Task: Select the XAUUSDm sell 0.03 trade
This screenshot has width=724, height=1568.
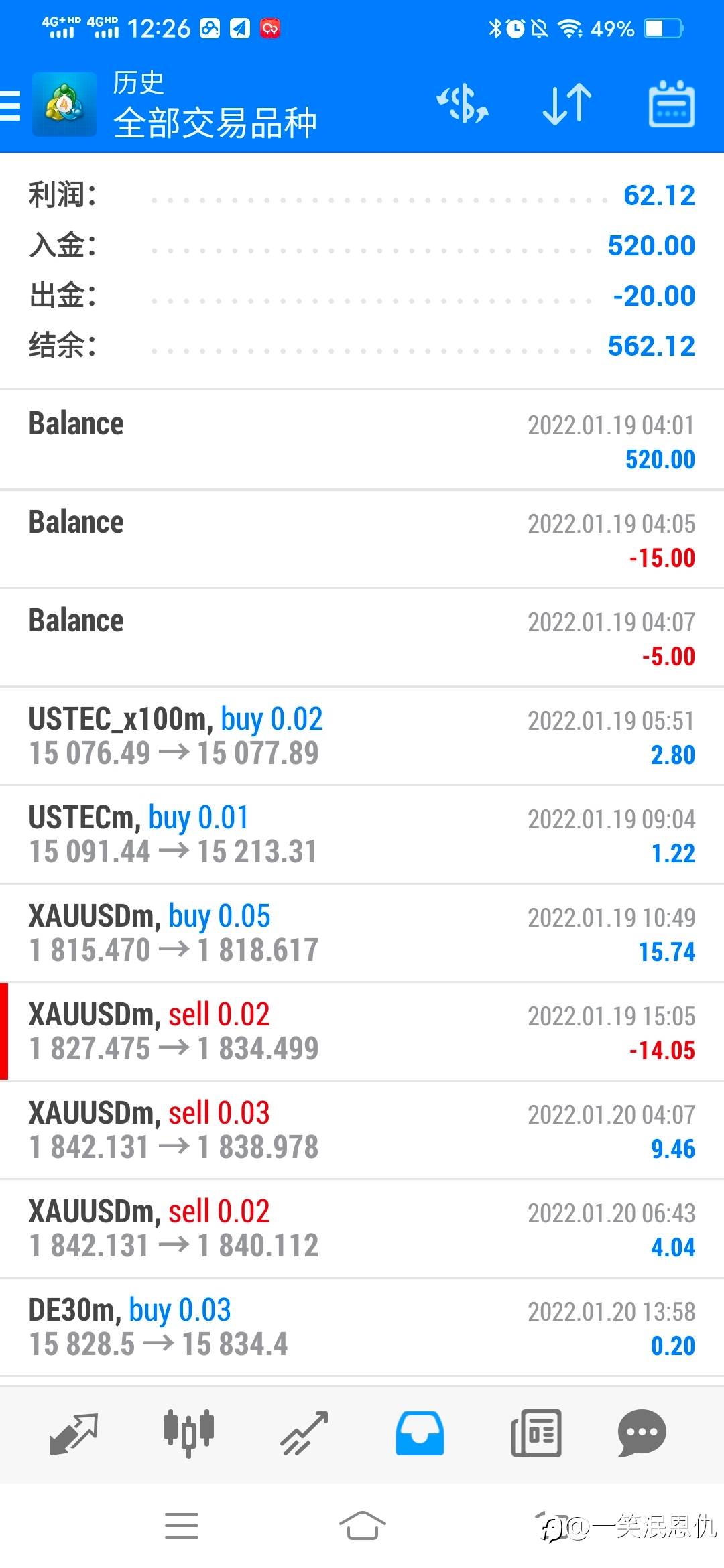Action: coord(362,1130)
